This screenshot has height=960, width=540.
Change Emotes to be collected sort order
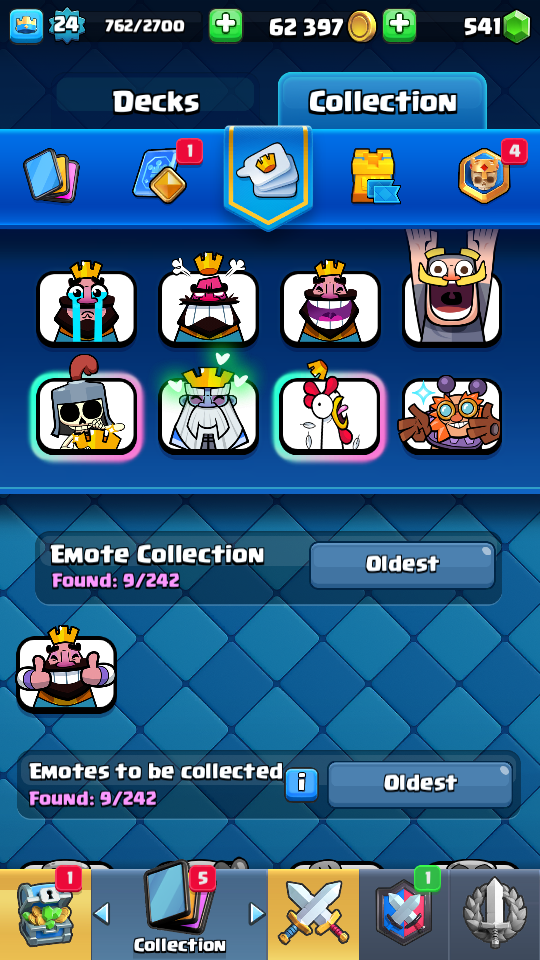coord(420,784)
